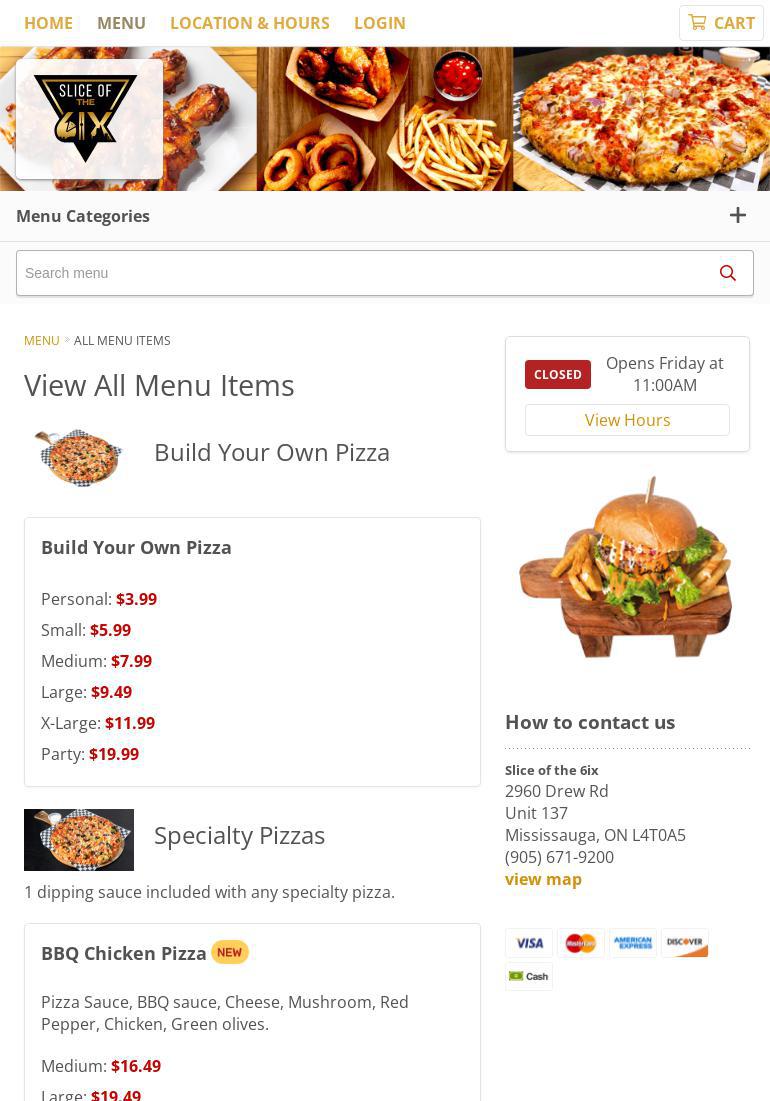Screen dimensions: 770x1101
Task: Open the BBQ Chicken Pizza item
Action: [124, 953]
